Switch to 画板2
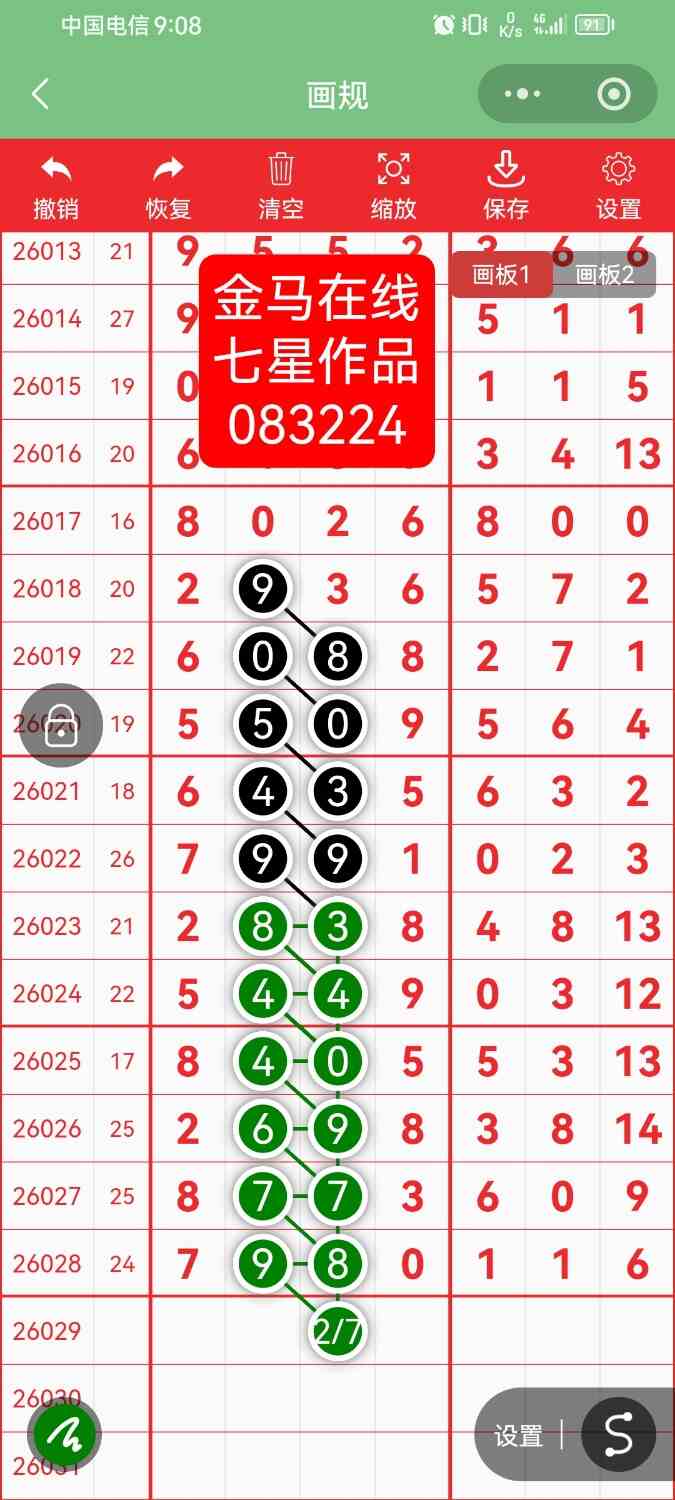Screen dimensions: 675x1500 click(x=605, y=275)
